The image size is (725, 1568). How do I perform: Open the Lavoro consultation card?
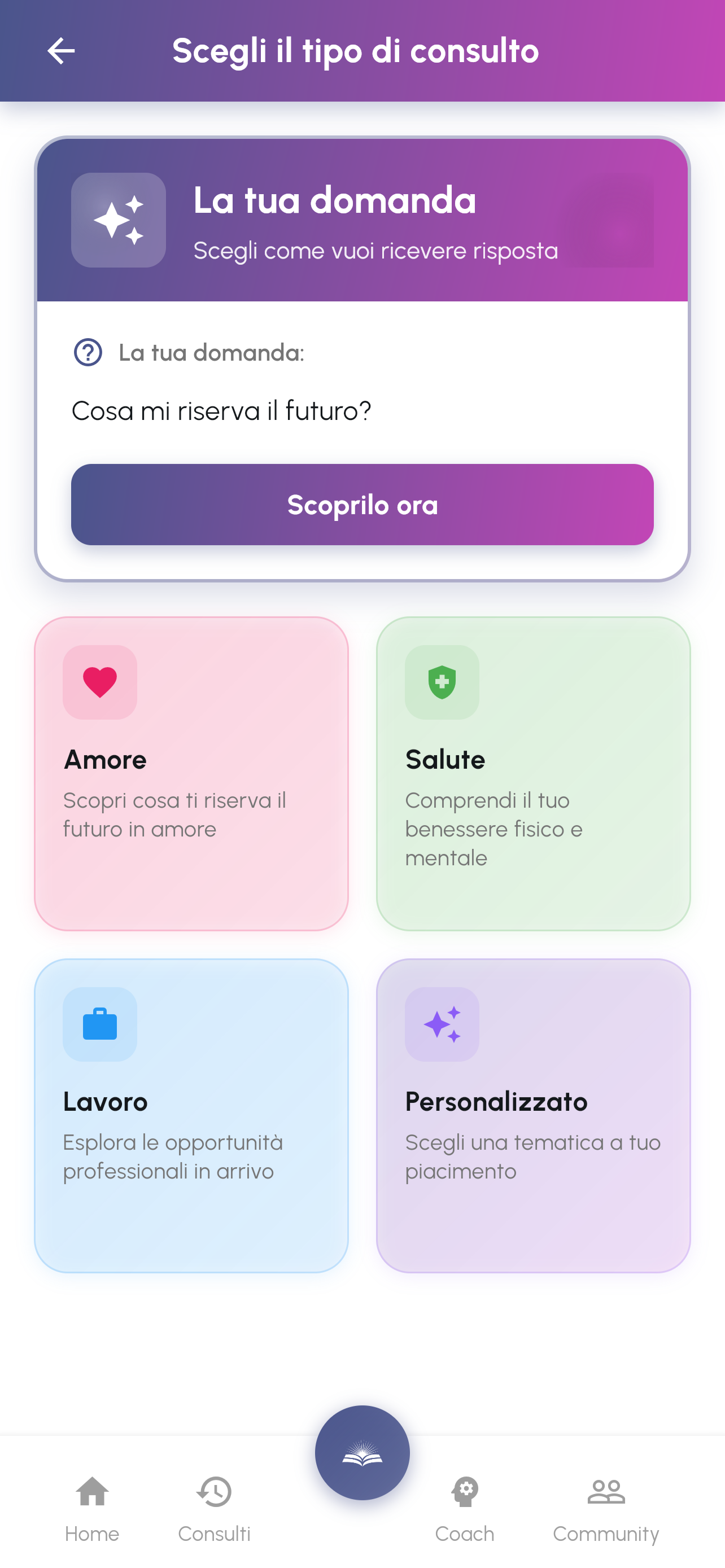point(191,1115)
